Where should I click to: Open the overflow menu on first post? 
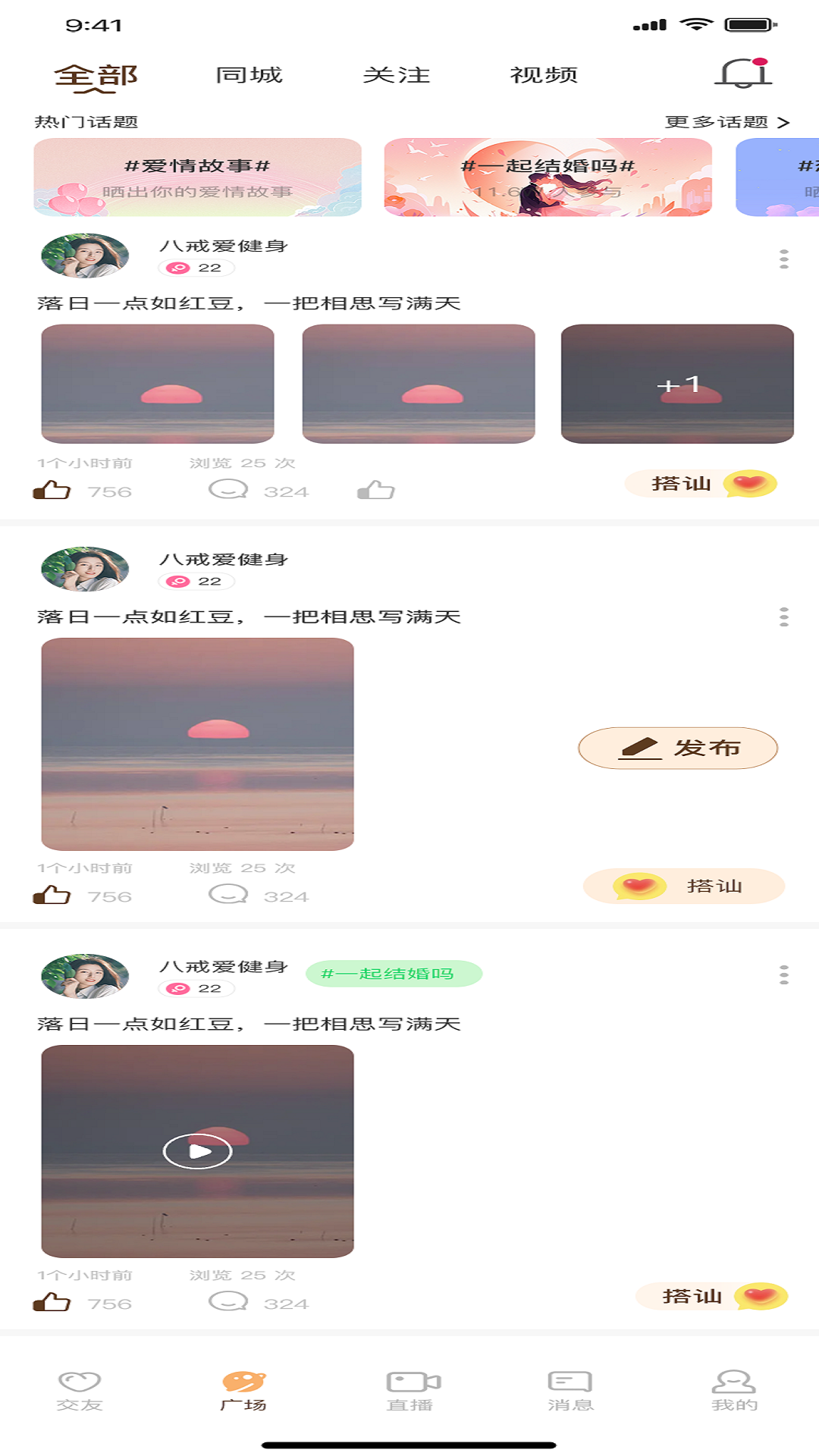tap(783, 259)
